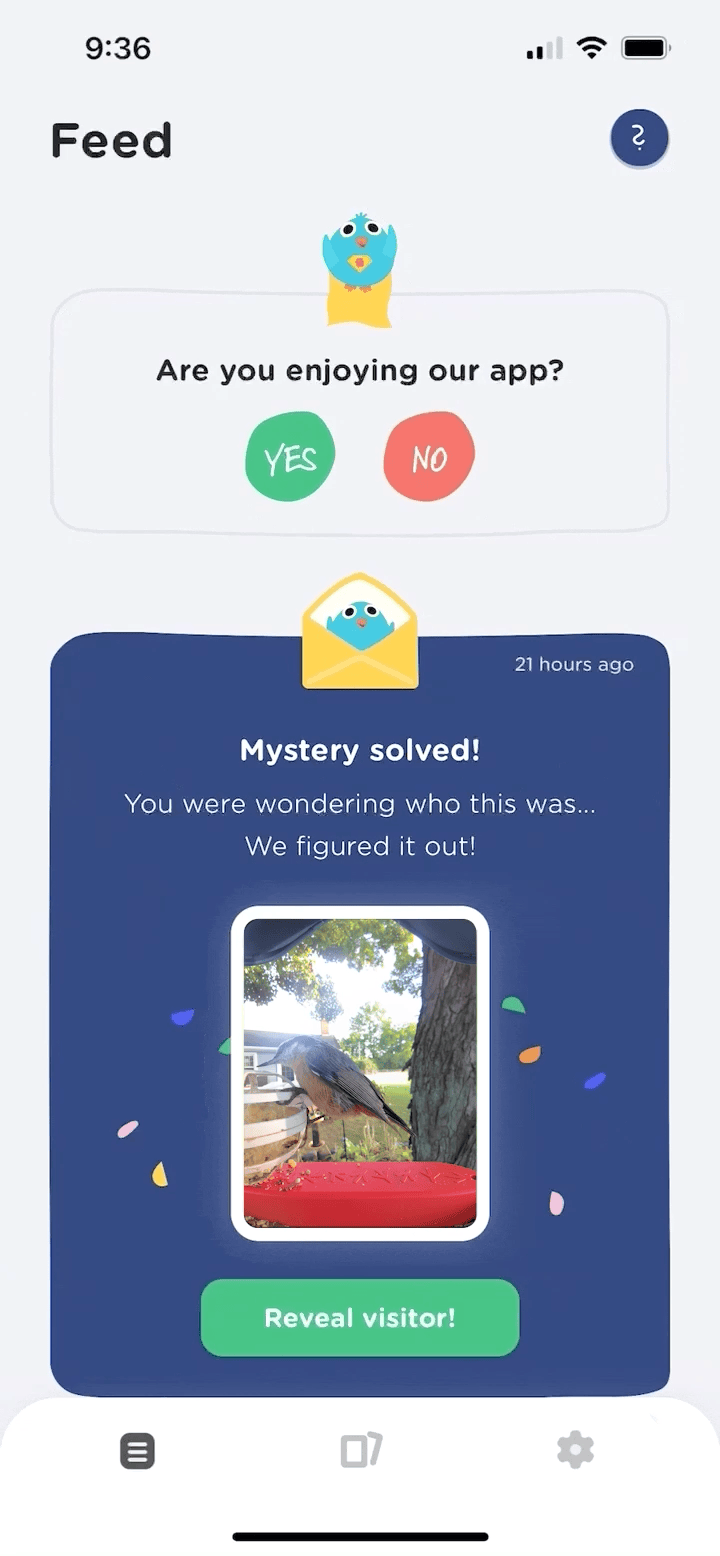Switch to the collection cards tab
The image size is (720, 1556).
[x=360, y=1449]
